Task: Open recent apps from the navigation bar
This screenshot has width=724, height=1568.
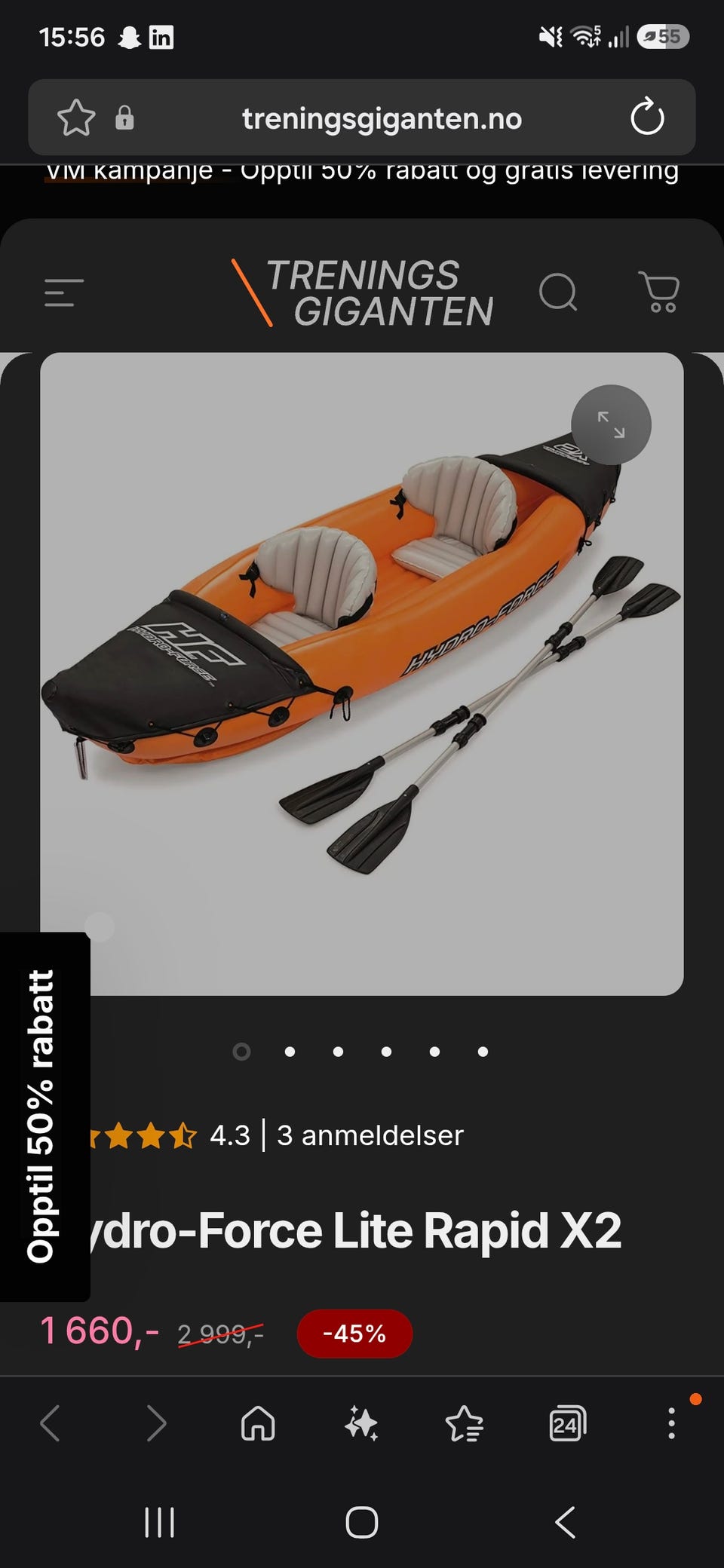Action: 159,1522
